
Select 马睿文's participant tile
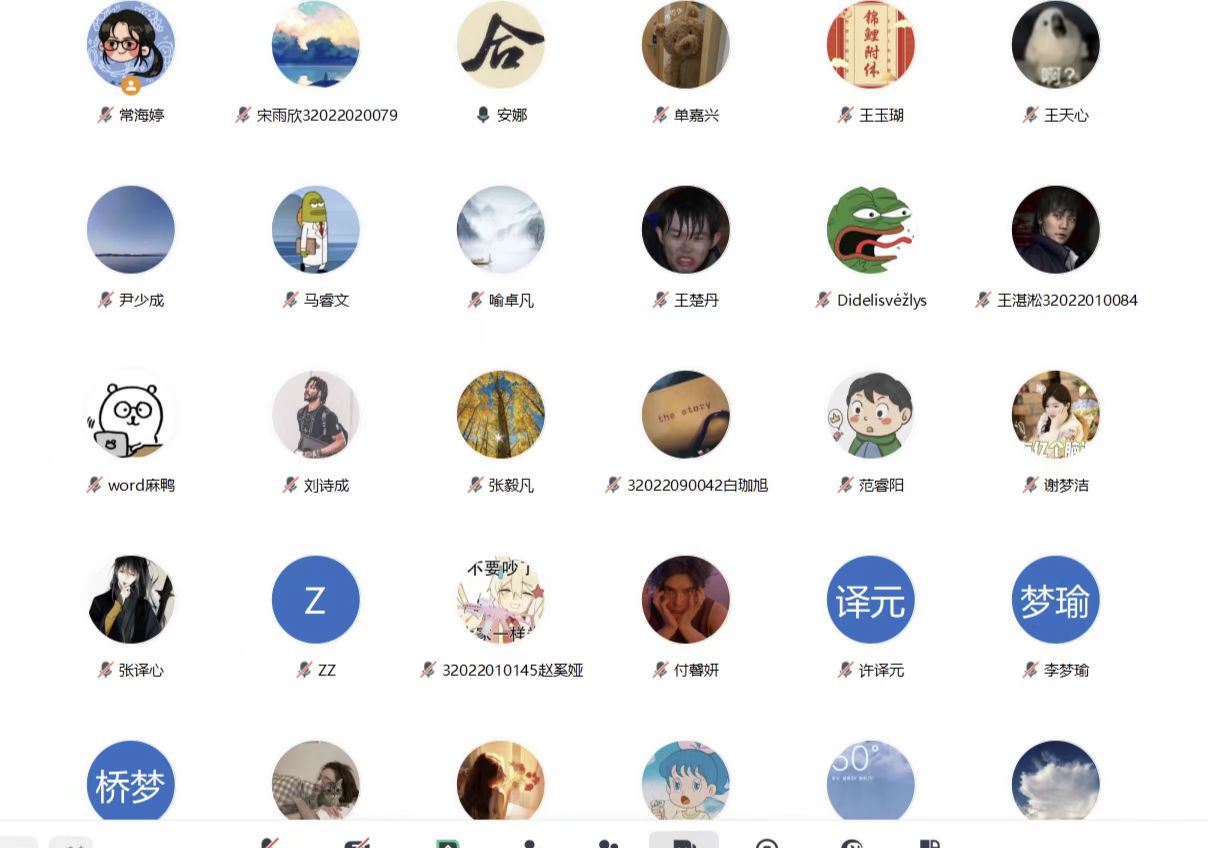315,230
